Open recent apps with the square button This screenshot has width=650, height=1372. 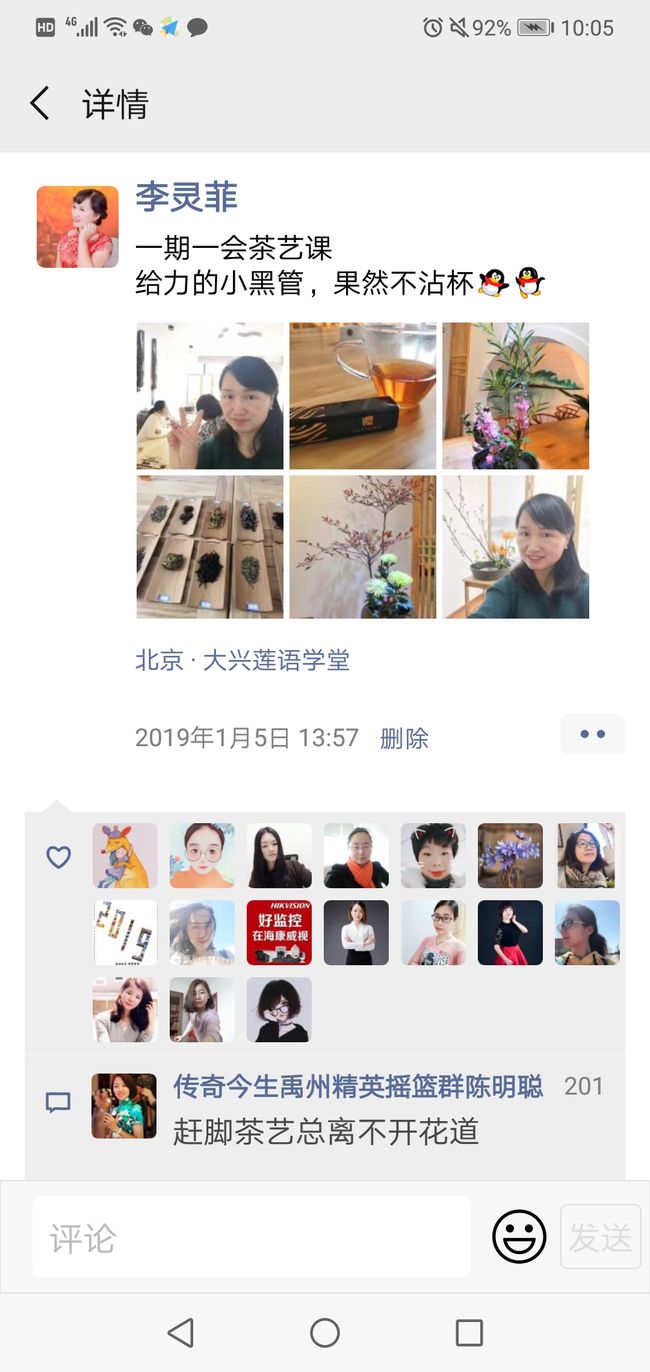click(469, 1333)
